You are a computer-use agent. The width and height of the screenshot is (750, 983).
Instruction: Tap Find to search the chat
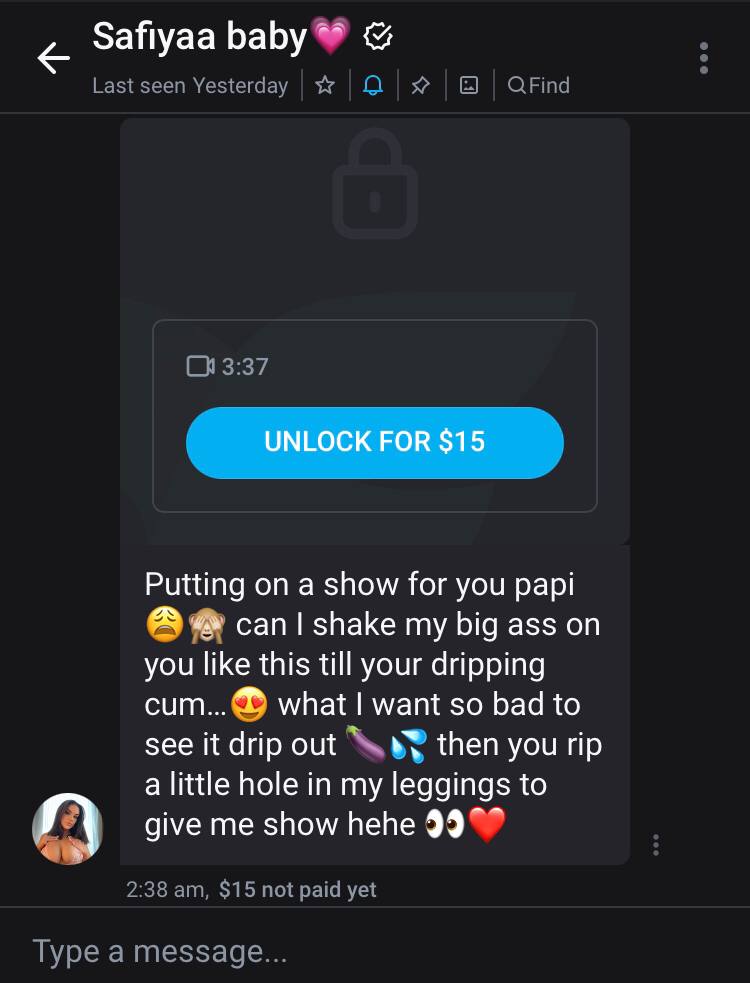[x=539, y=86]
